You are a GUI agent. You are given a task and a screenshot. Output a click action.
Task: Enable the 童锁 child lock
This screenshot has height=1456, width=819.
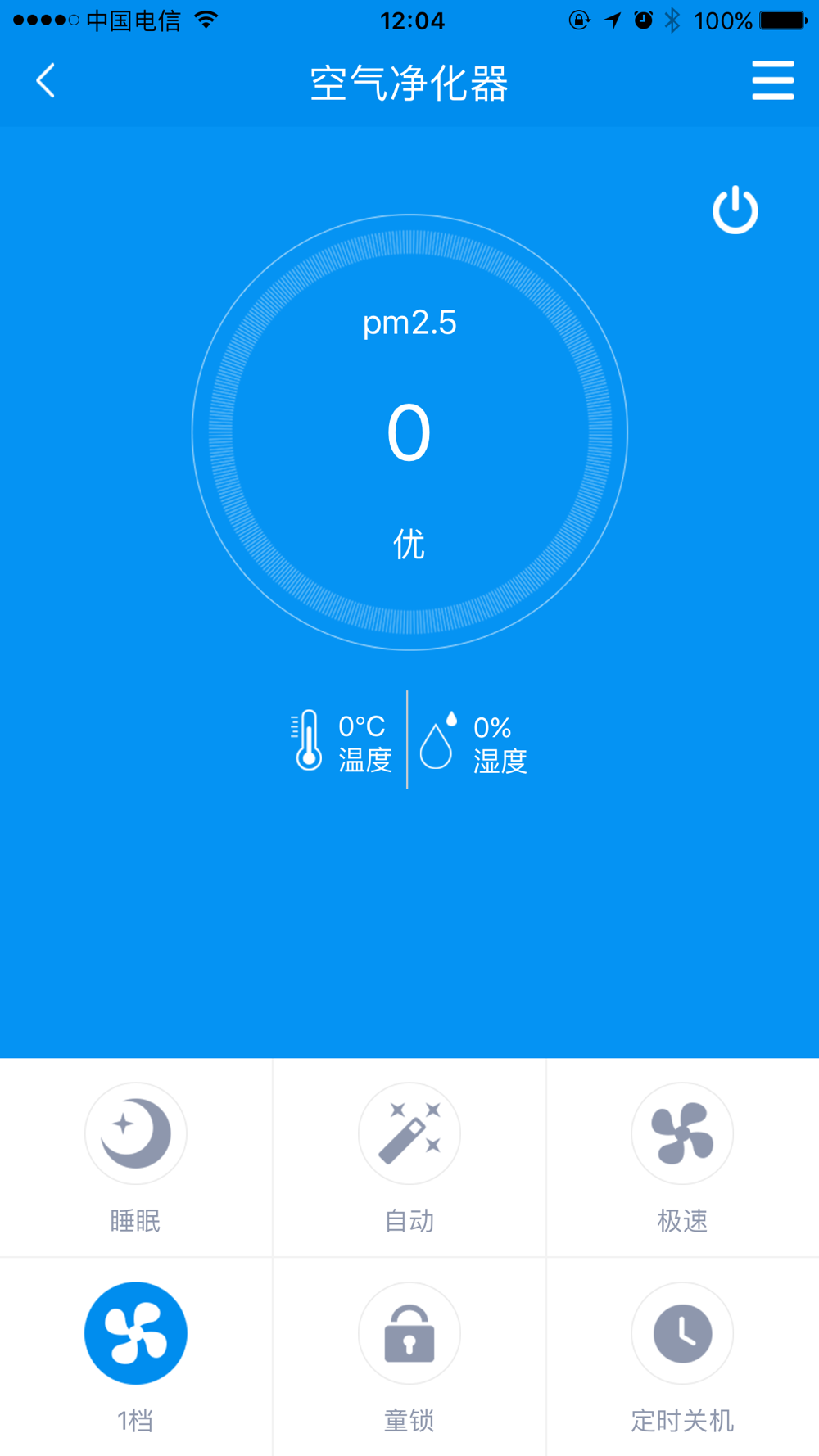point(409,1357)
